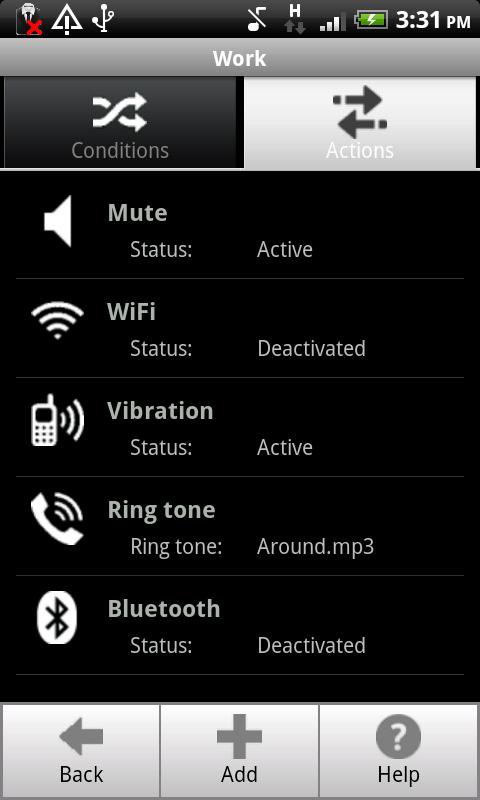Open the WiFi action settings
Screen dimensions: 480x800
pos(240,329)
